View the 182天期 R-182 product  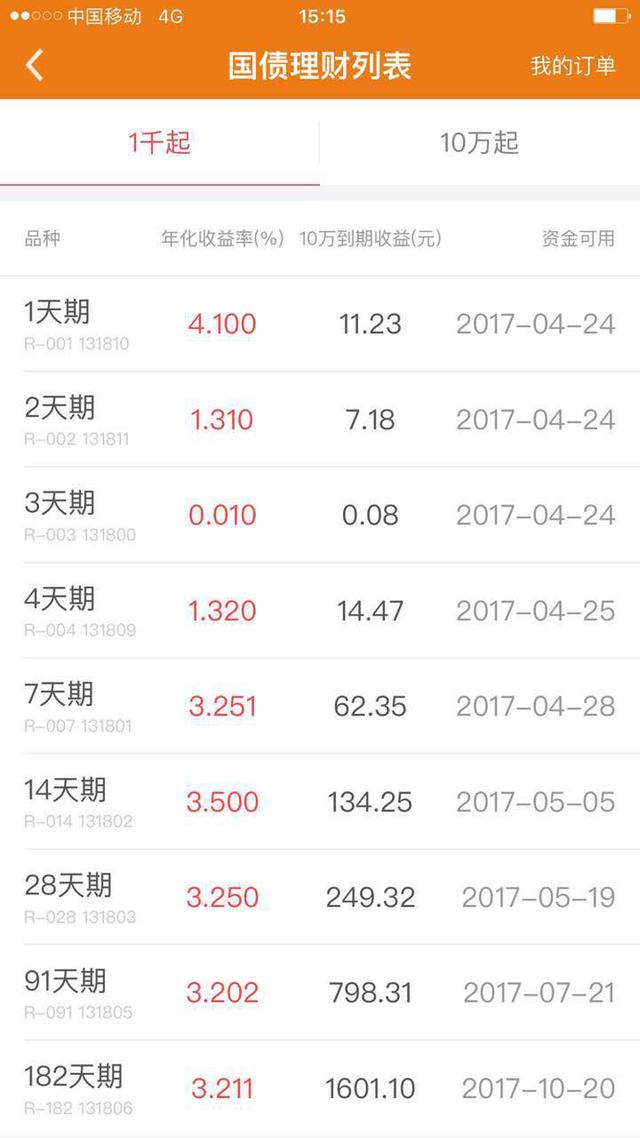[x=320, y=1088]
